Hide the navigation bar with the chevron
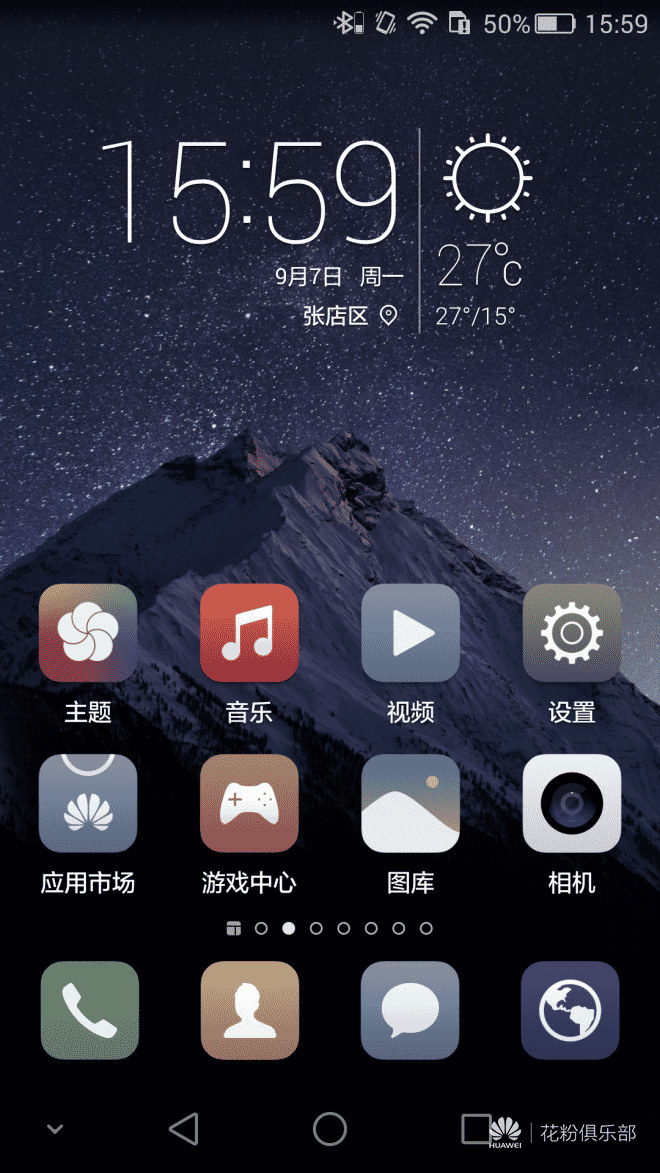The height and width of the screenshot is (1173, 660). point(55,1129)
